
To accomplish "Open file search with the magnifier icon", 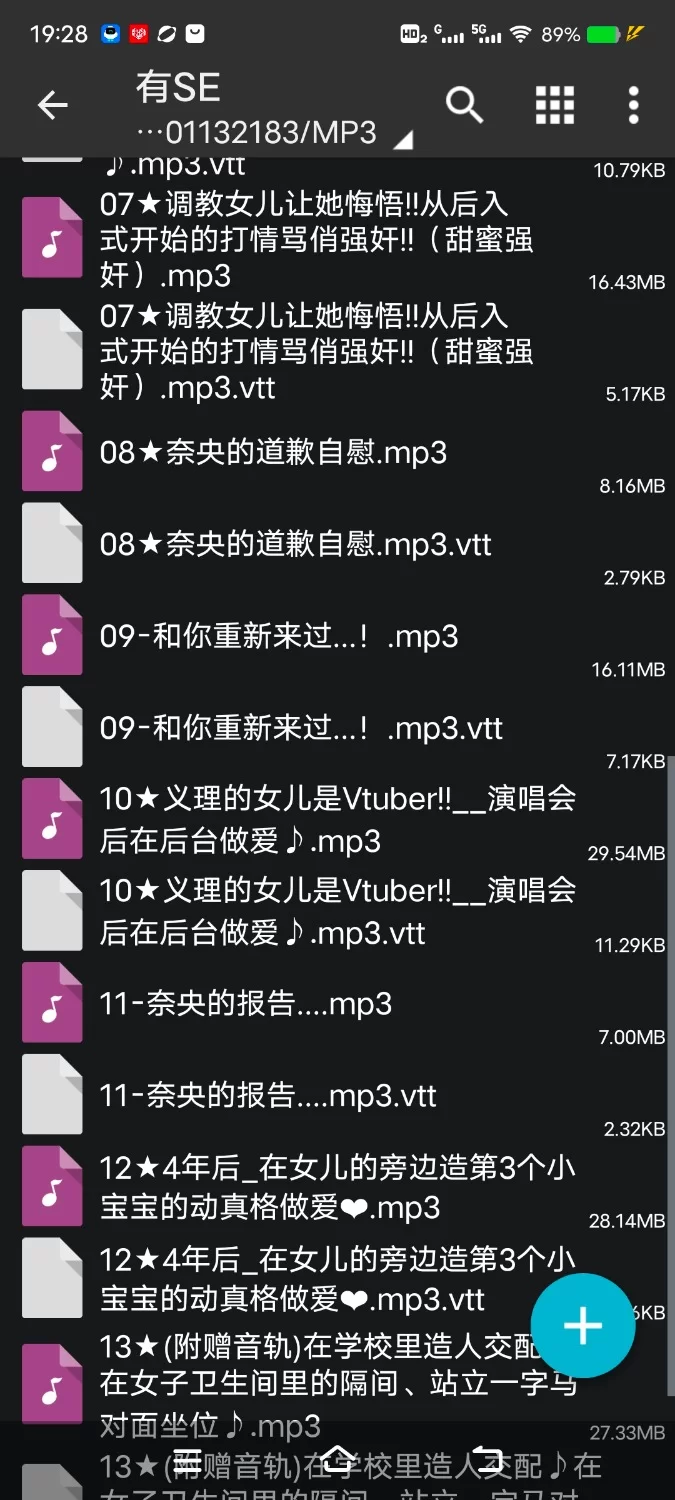I will tap(464, 104).
